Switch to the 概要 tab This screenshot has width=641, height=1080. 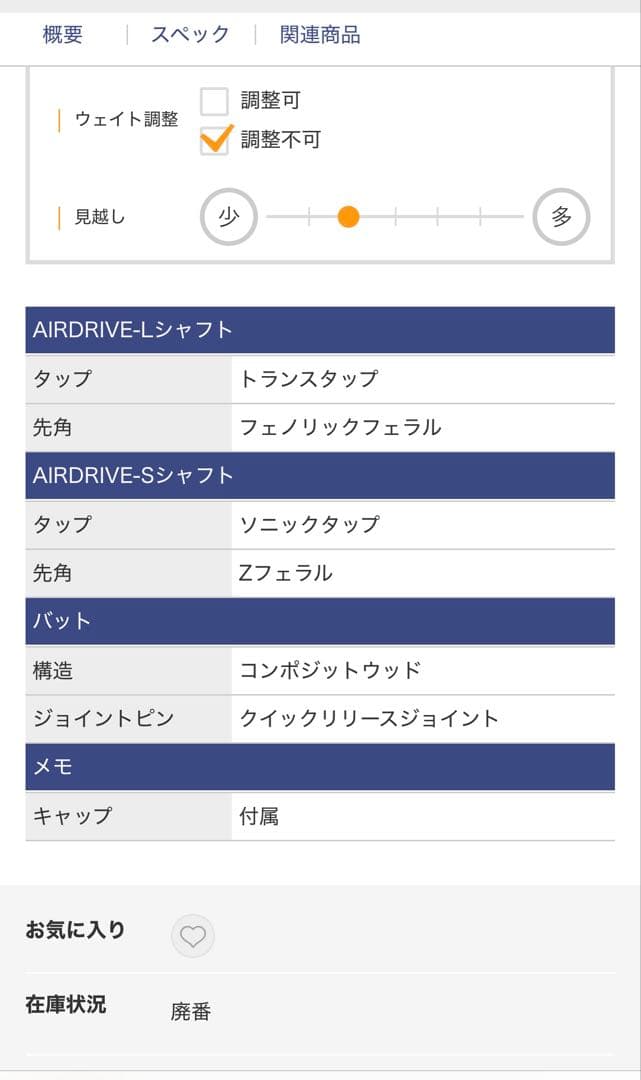[x=63, y=35]
